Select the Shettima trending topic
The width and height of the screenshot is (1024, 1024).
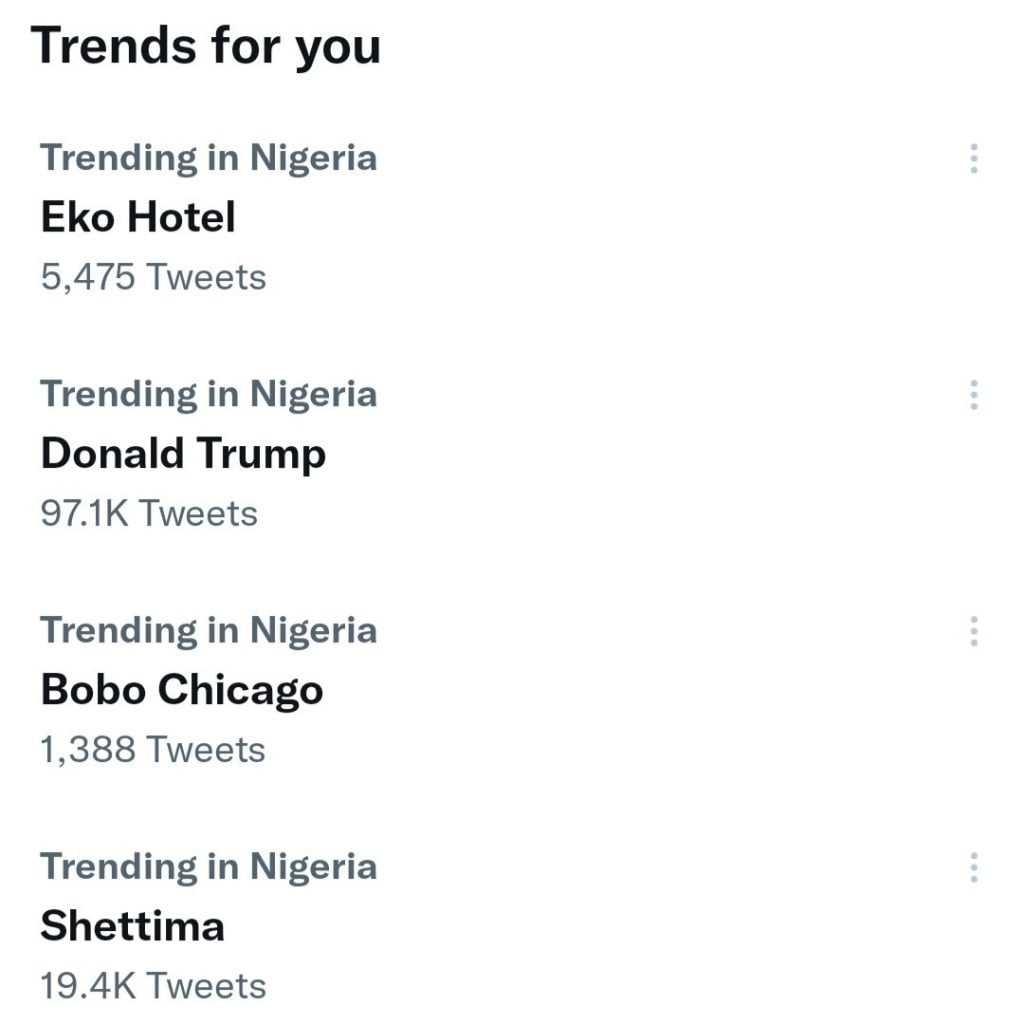tap(132, 926)
